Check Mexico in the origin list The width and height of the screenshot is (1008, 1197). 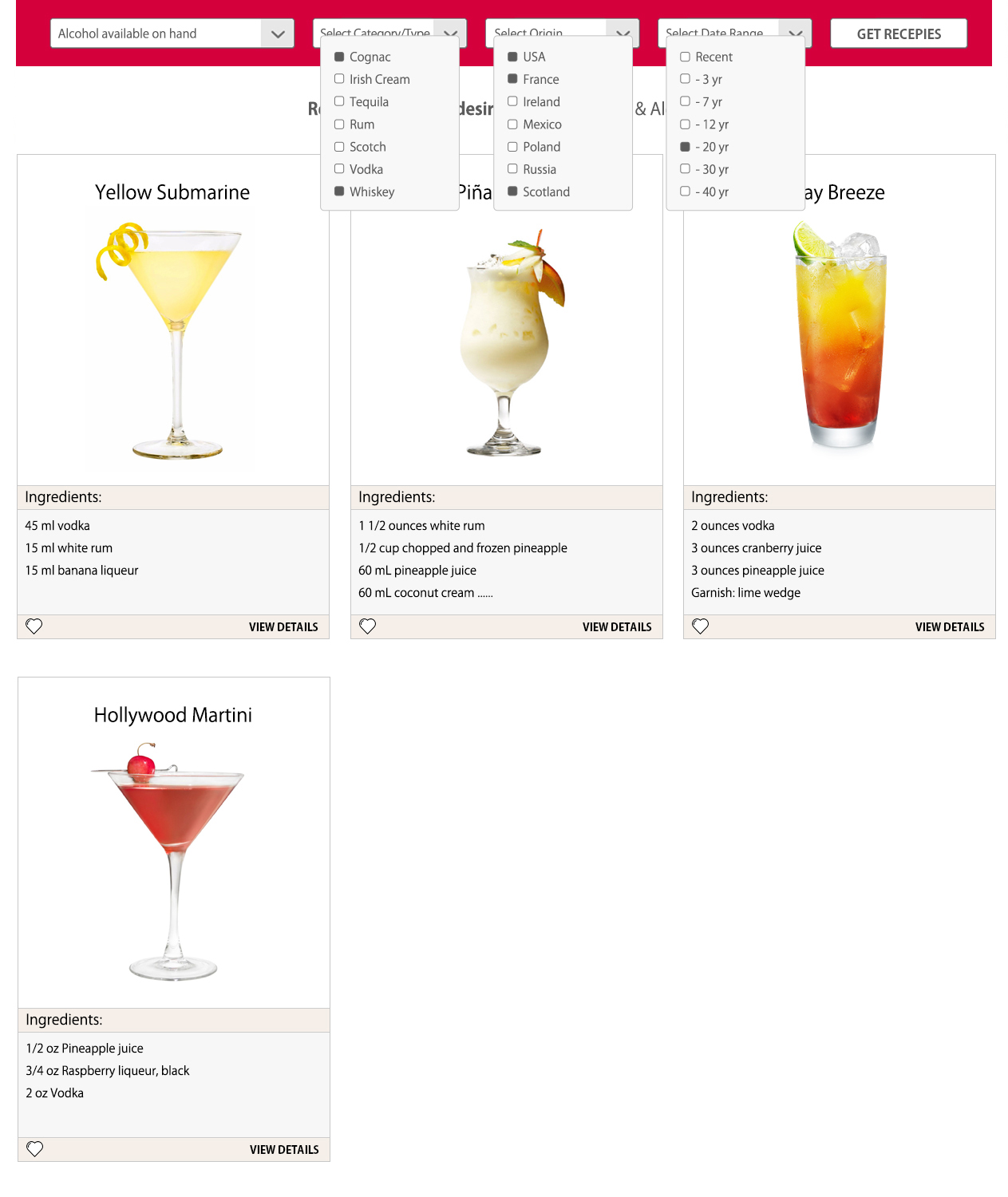pyautogui.click(x=512, y=124)
